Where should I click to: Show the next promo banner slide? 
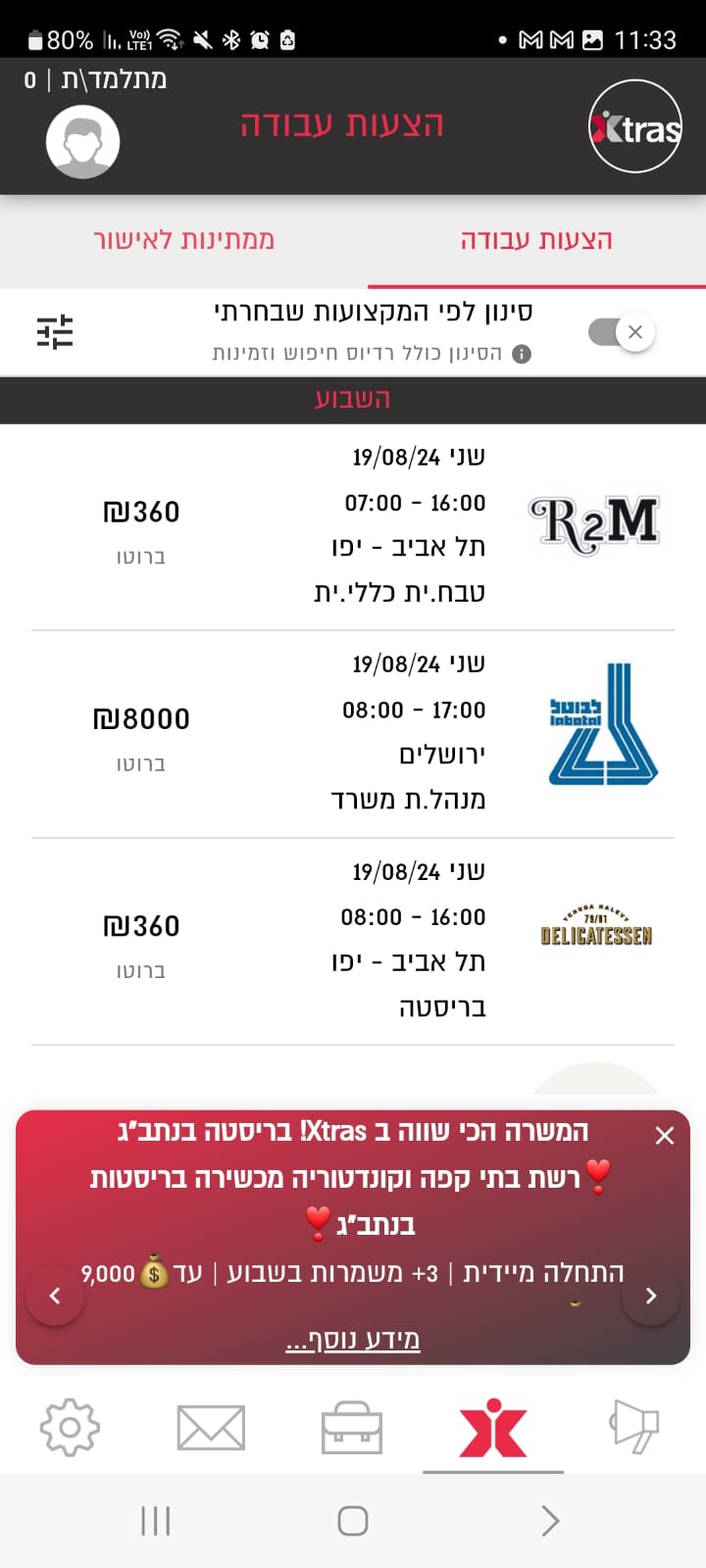point(651,1296)
